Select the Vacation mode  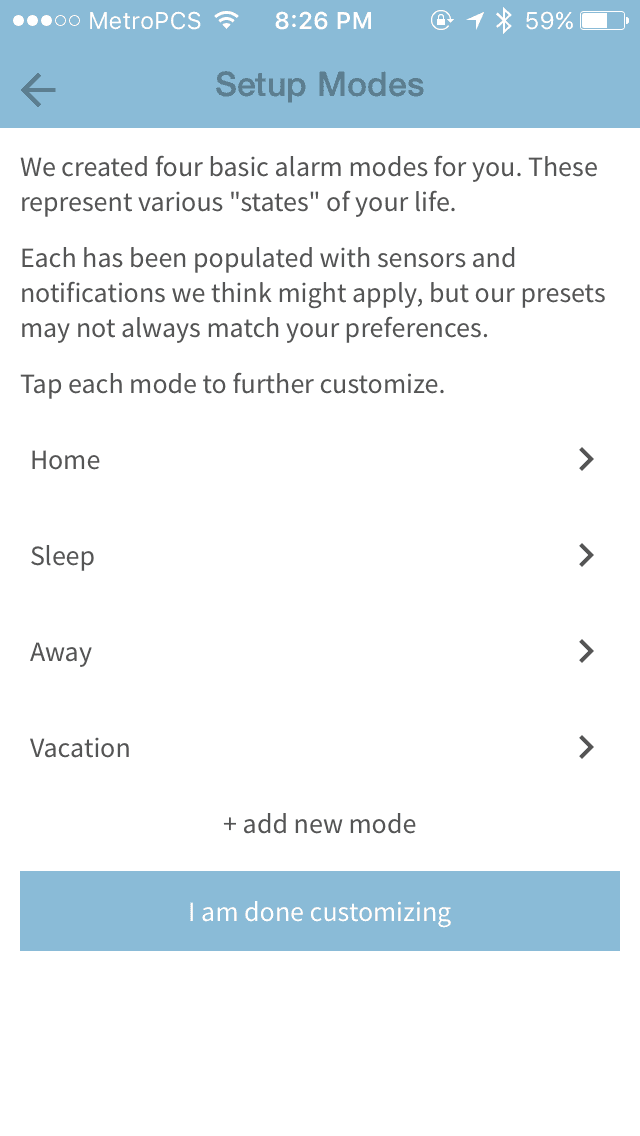(x=320, y=748)
